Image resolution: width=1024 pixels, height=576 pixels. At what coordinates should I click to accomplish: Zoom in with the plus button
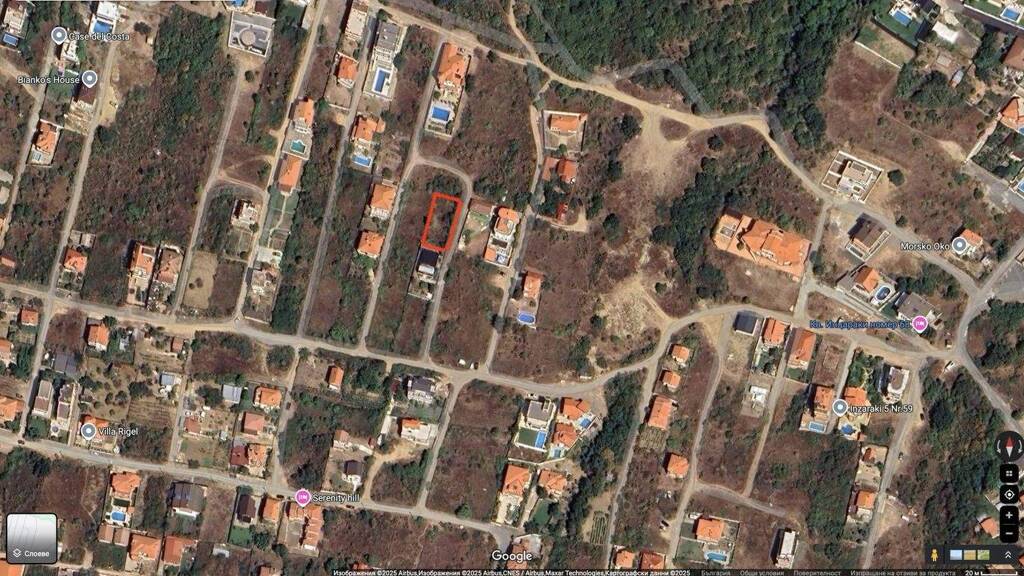coord(1010,514)
